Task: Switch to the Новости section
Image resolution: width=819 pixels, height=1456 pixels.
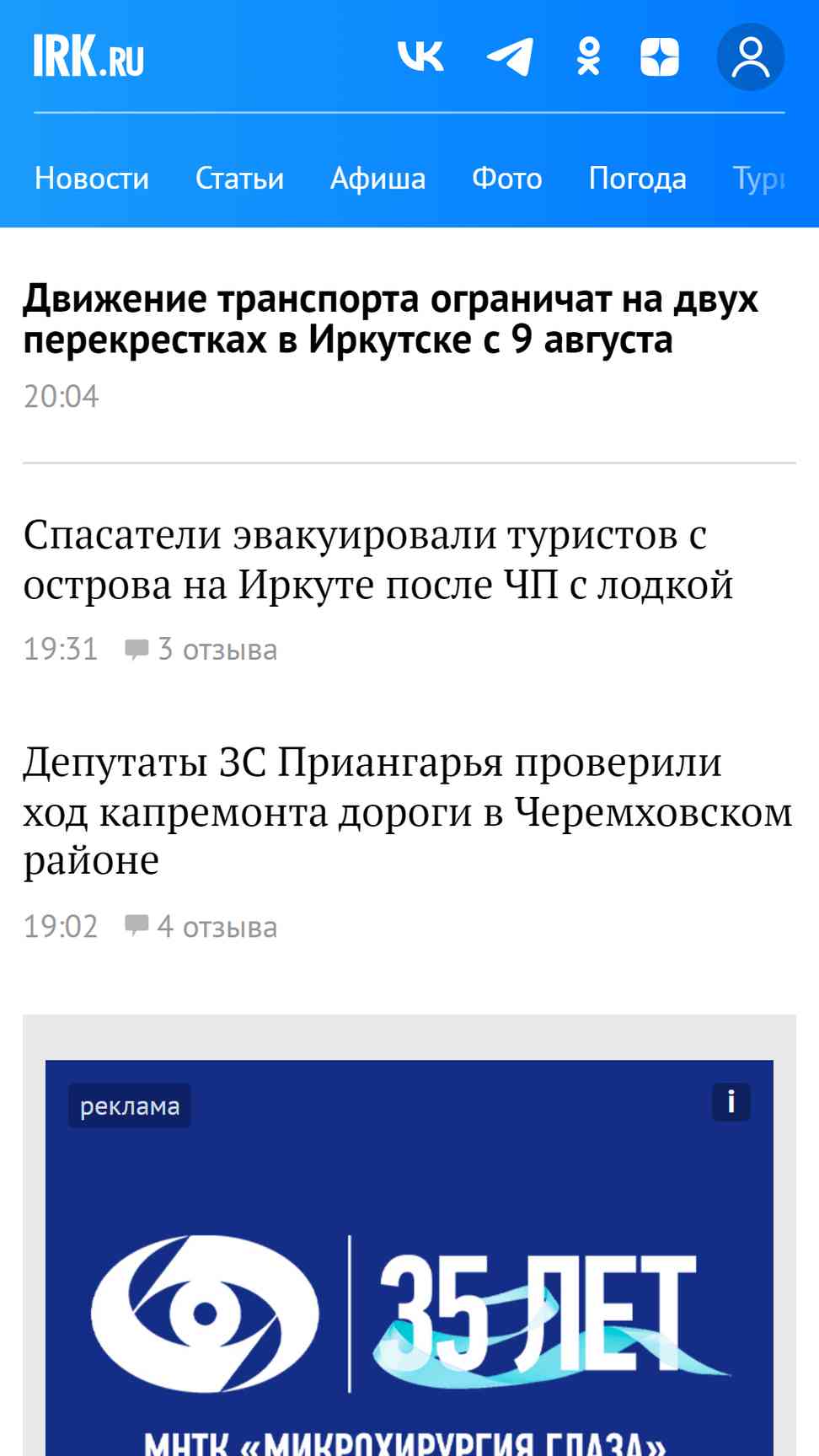Action: point(92,179)
